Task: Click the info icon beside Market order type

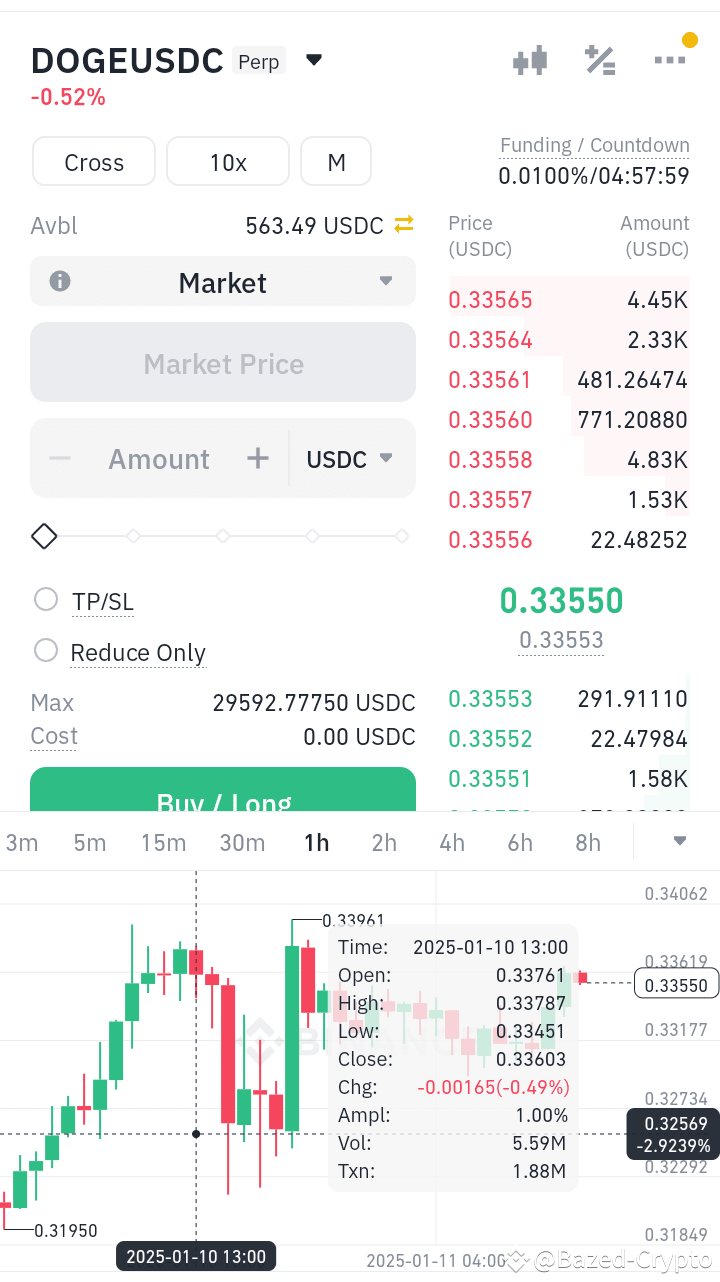Action: coord(59,281)
